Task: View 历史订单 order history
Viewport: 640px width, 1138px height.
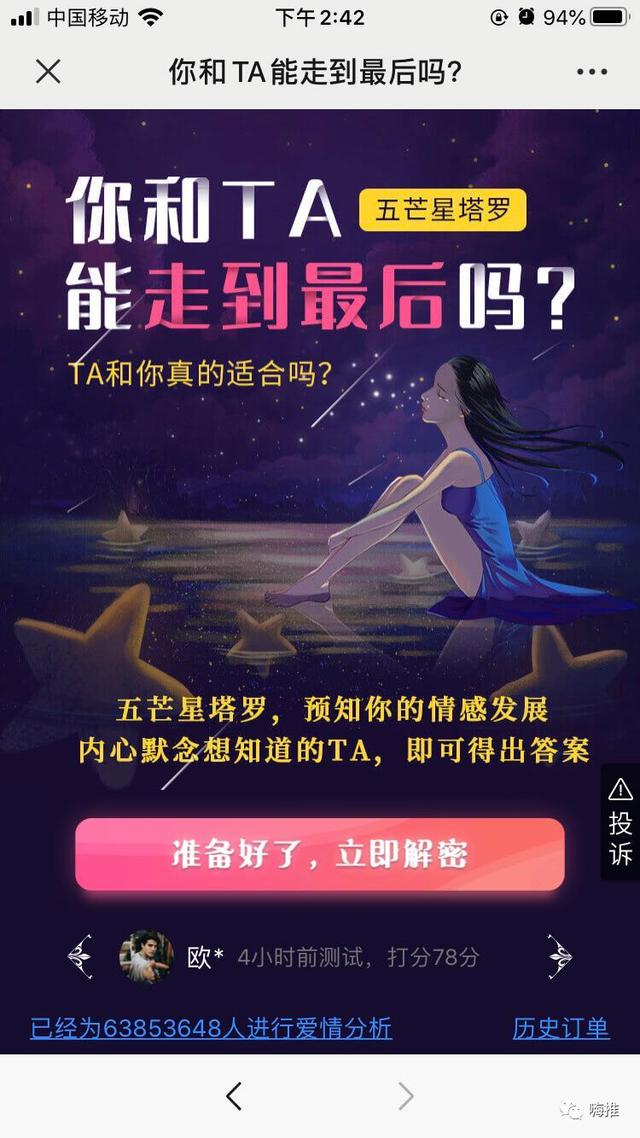Action: coord(560,1028)
